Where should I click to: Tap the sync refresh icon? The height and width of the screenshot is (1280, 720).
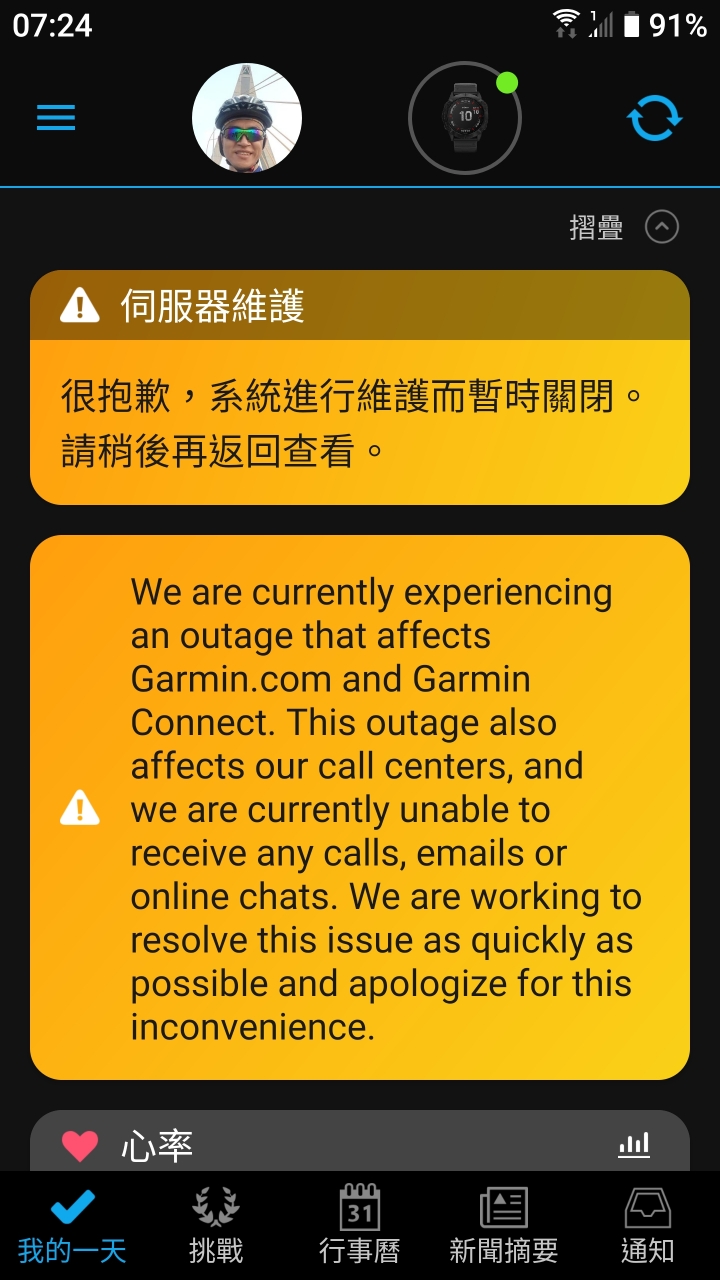click(x=655, y=118)
